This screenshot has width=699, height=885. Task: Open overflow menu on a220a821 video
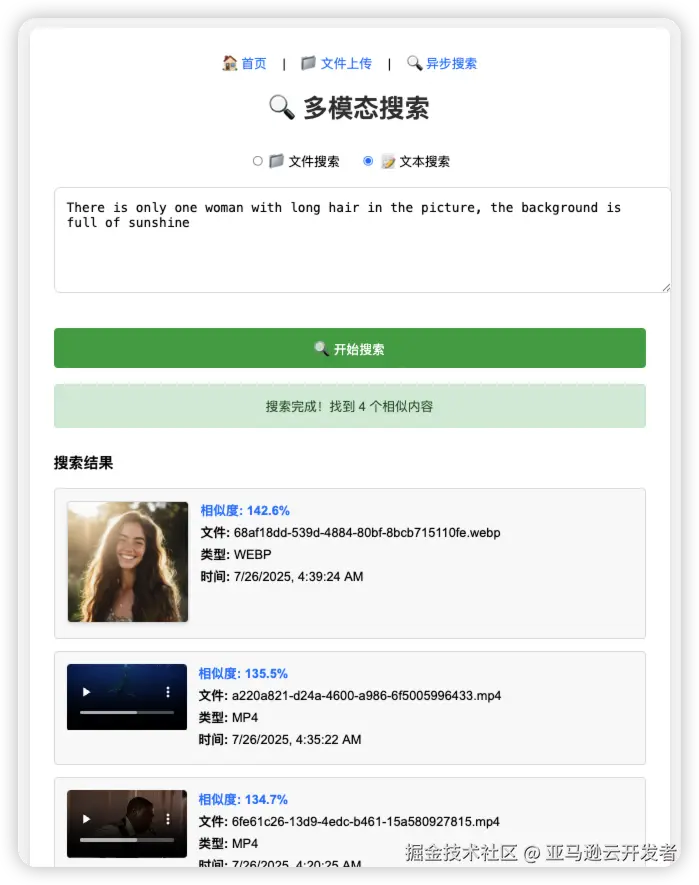168,692
